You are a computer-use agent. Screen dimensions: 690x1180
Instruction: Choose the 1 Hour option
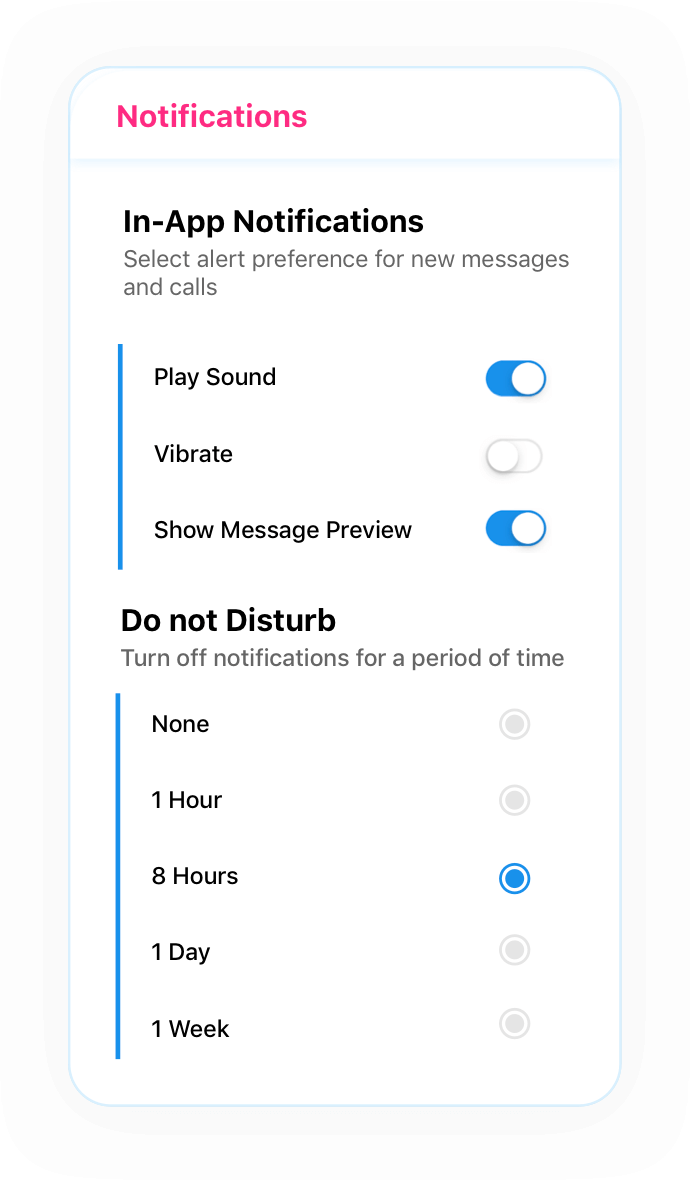pyautogui.click(x=514, y=800)
